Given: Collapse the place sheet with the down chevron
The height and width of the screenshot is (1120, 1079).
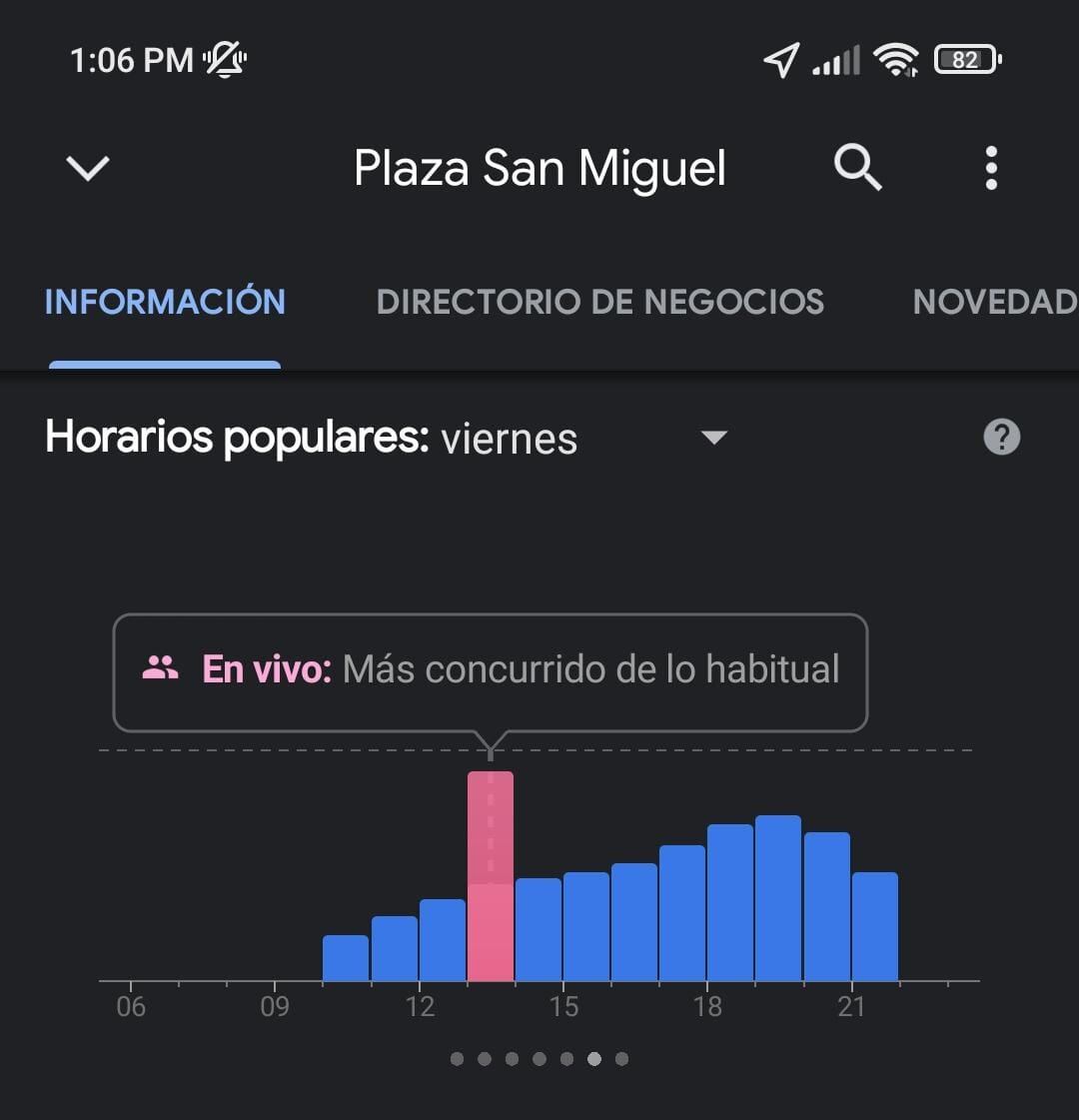Looking at the screenshot, I should [x=87, y=168].
